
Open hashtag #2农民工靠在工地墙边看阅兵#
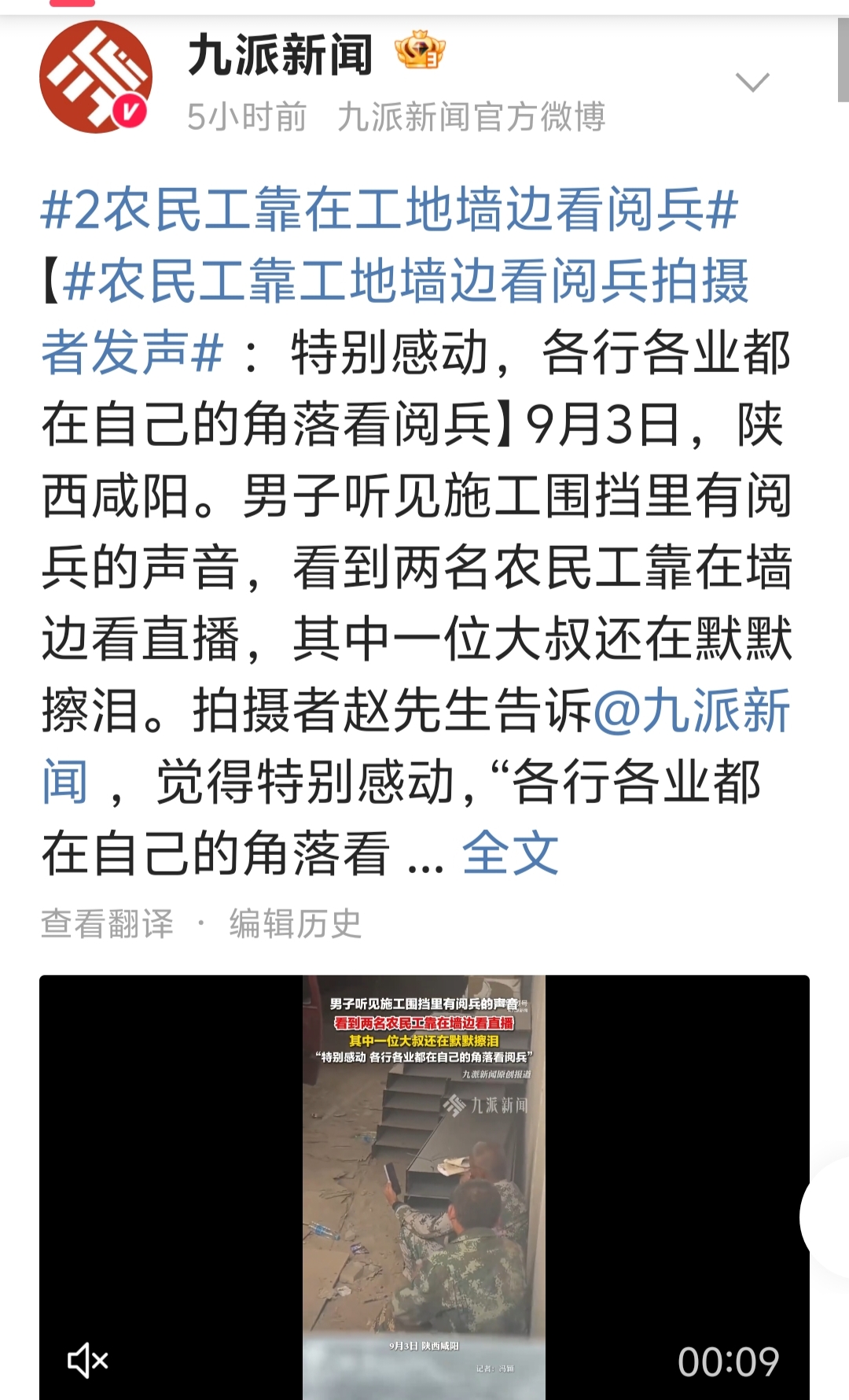tap(389, 211)
